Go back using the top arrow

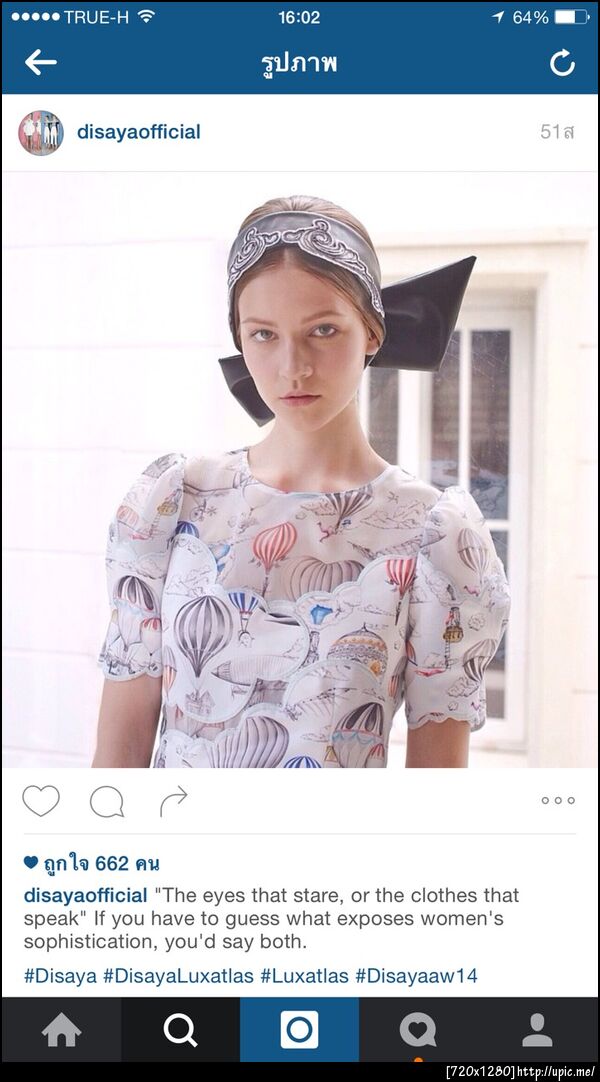click(41, 63)
